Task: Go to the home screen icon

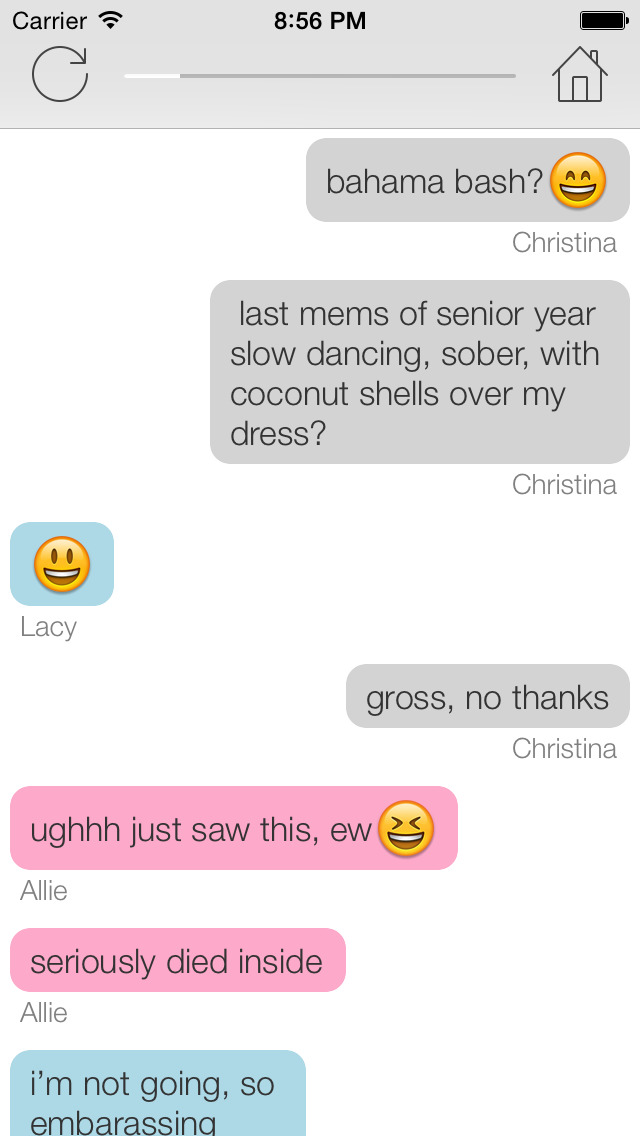Action: click(x=580, y=75)
